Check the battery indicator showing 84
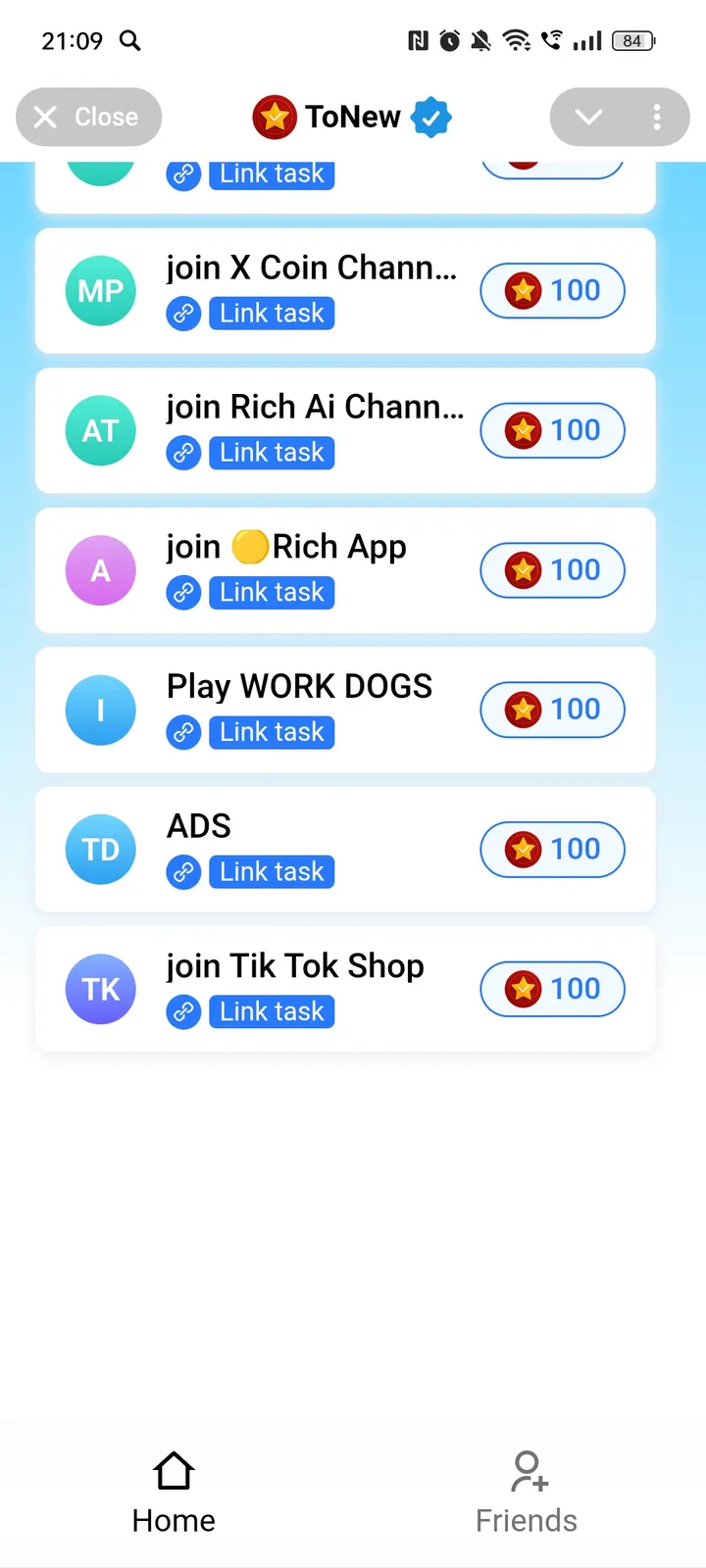Image resolution: width=706 pixels, height=1568 pixels. 632,41
